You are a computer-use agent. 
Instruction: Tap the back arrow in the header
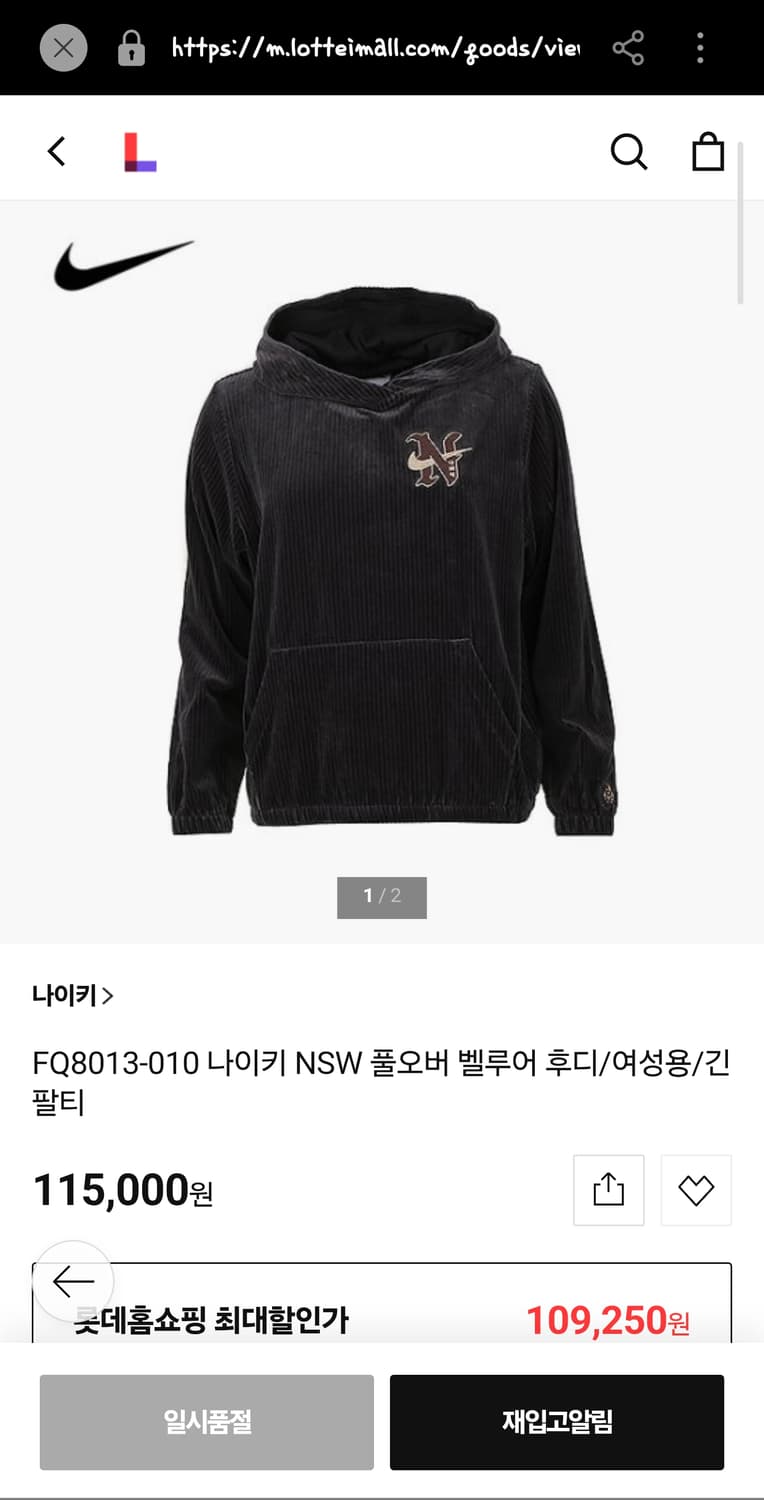coord(55,151)
